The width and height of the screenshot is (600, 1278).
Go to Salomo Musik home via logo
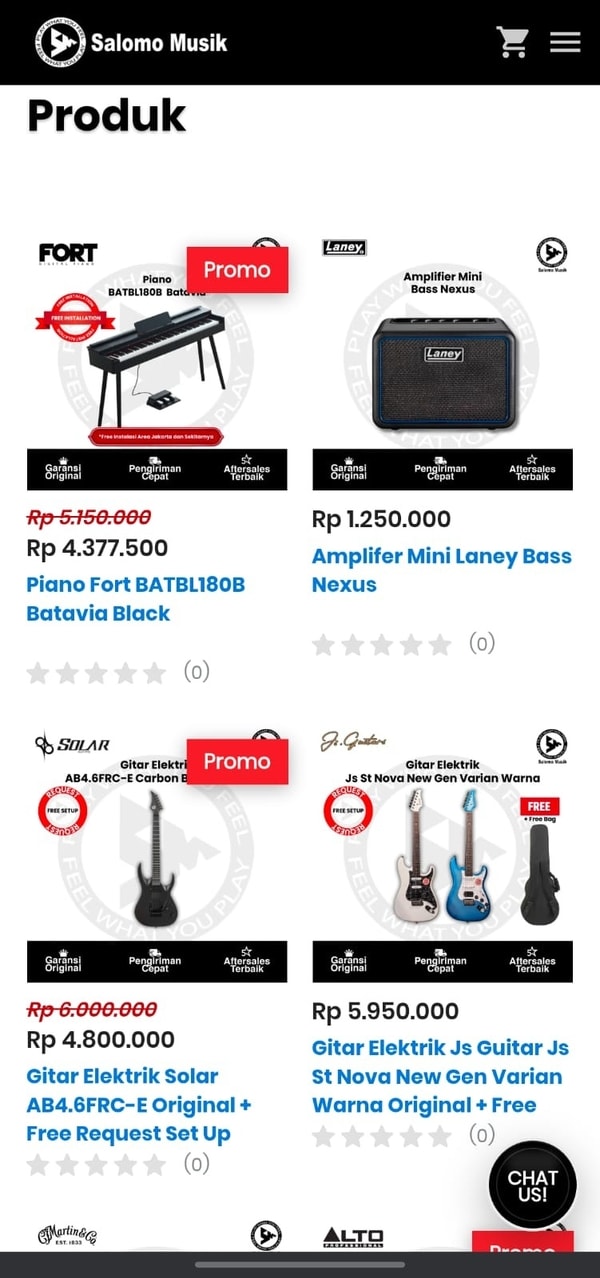131,42
